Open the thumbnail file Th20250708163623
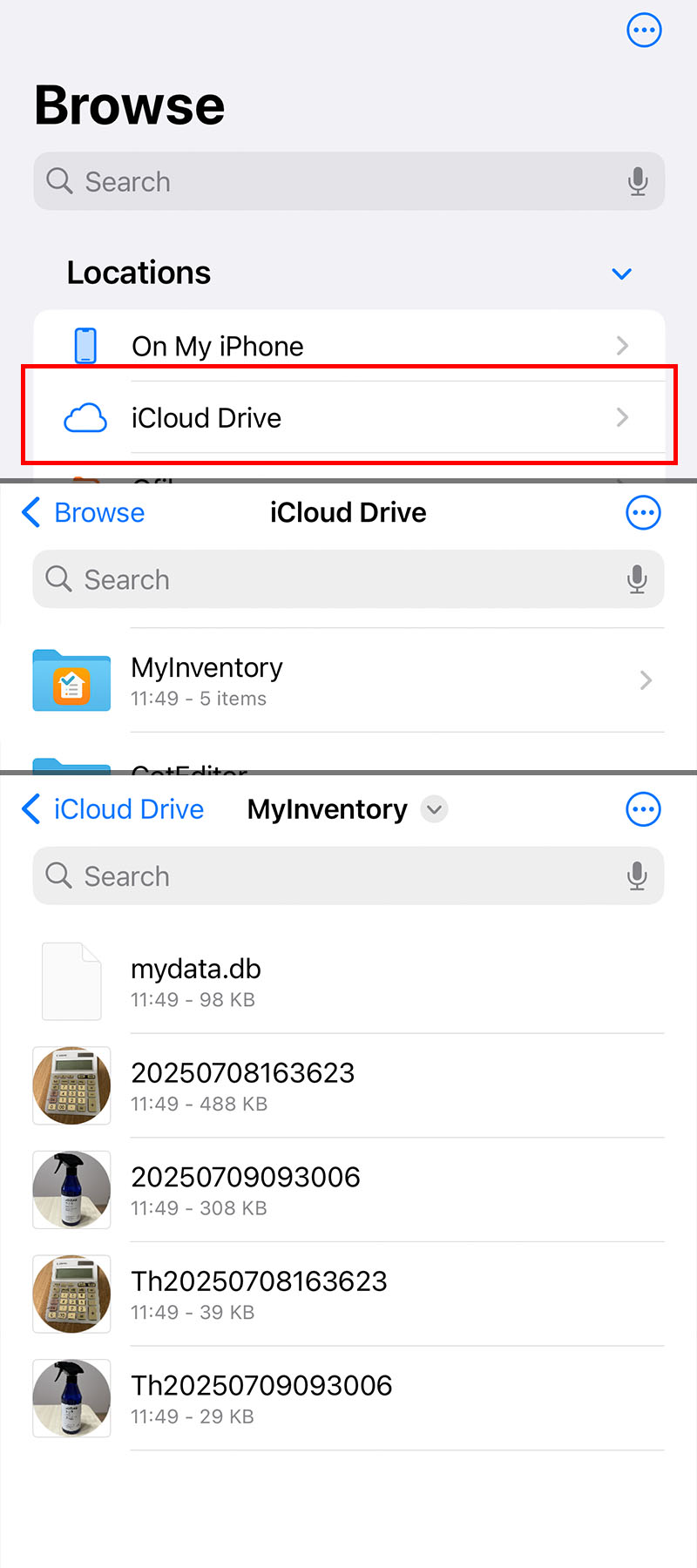The image size is (697, 1568). [348, 1294]
